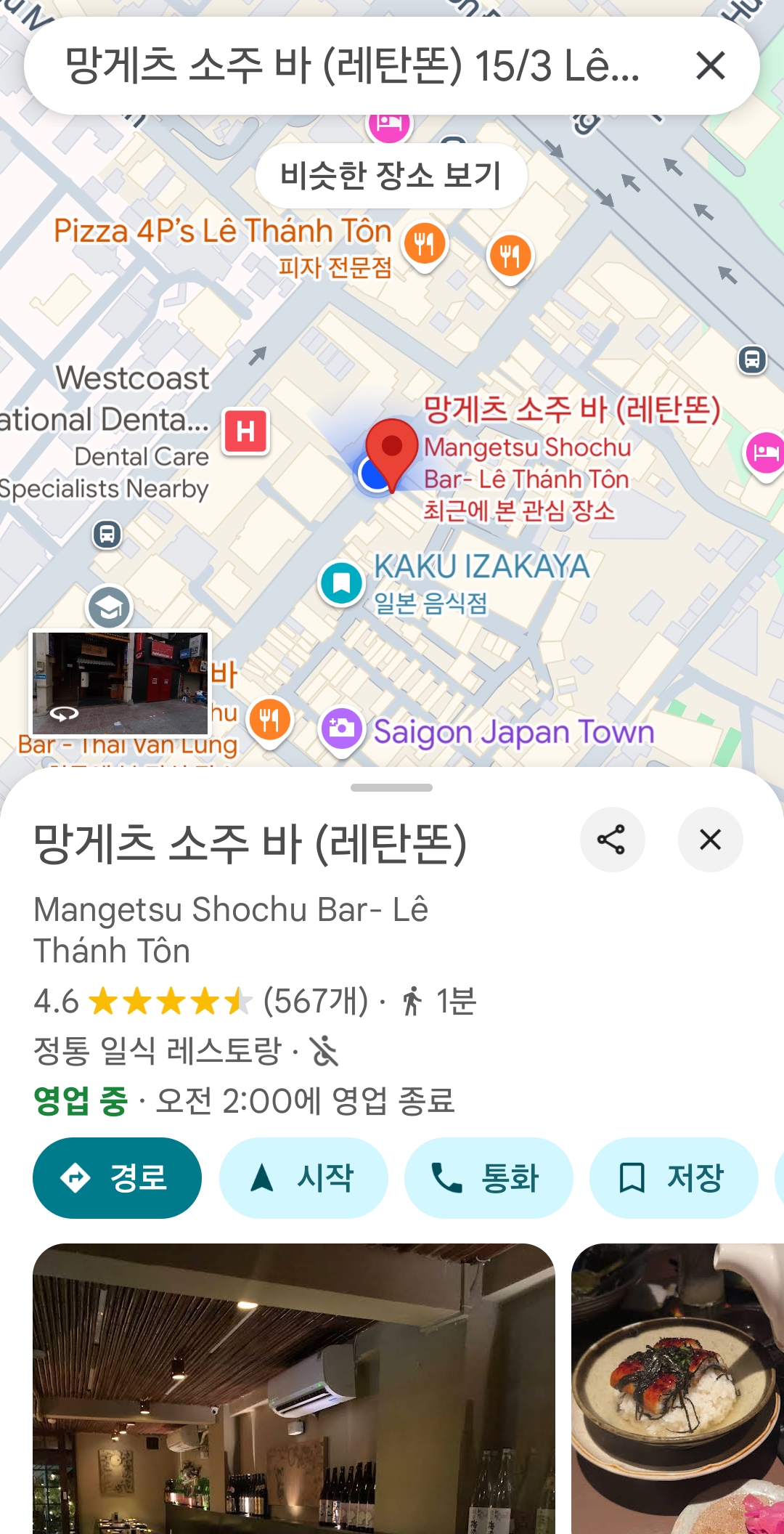Open the Street View thumbnail
Viewport: 784px width, 1534px height.
pos(121,683)
